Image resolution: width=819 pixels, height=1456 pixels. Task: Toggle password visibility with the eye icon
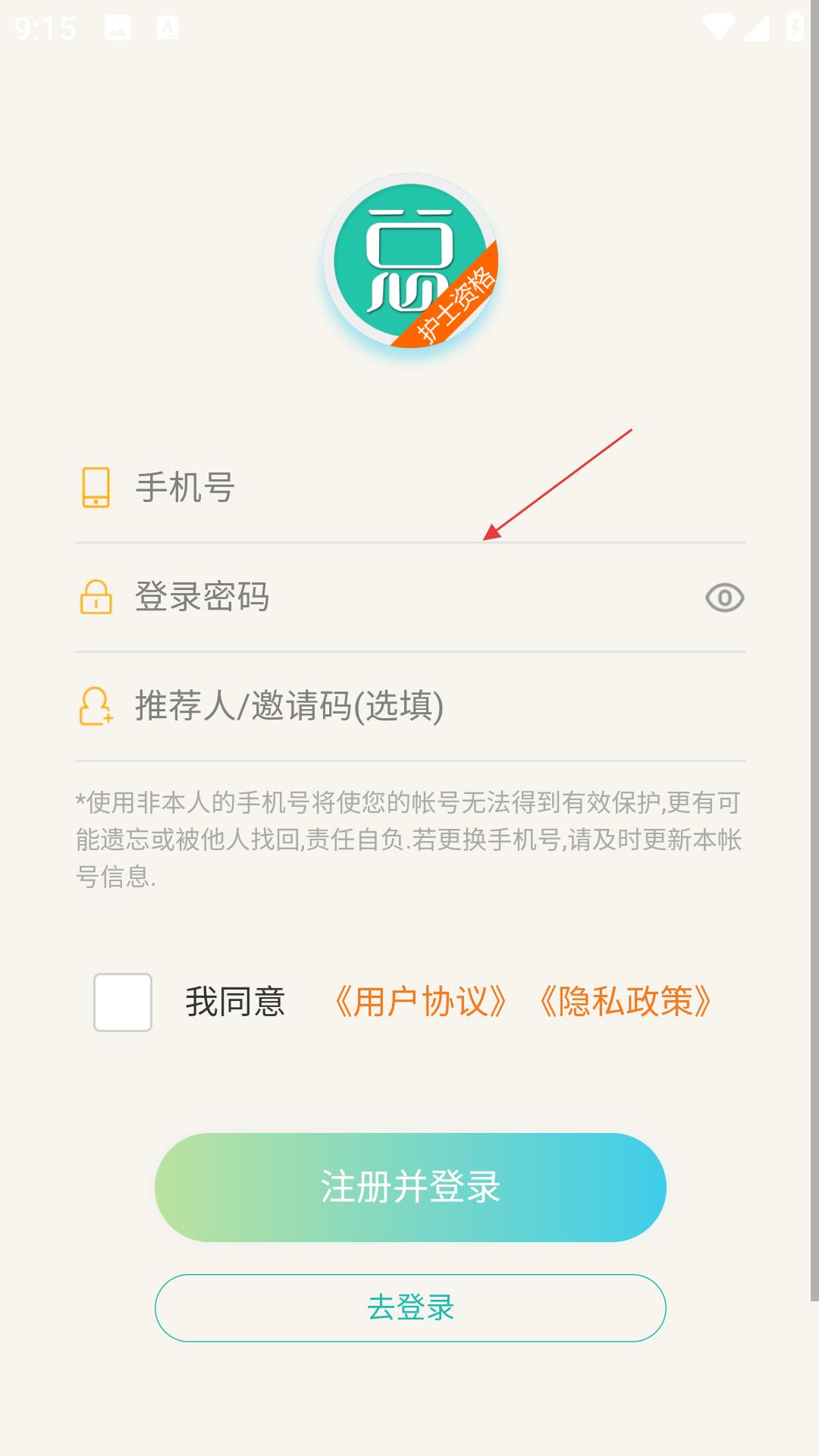(724, 598)
